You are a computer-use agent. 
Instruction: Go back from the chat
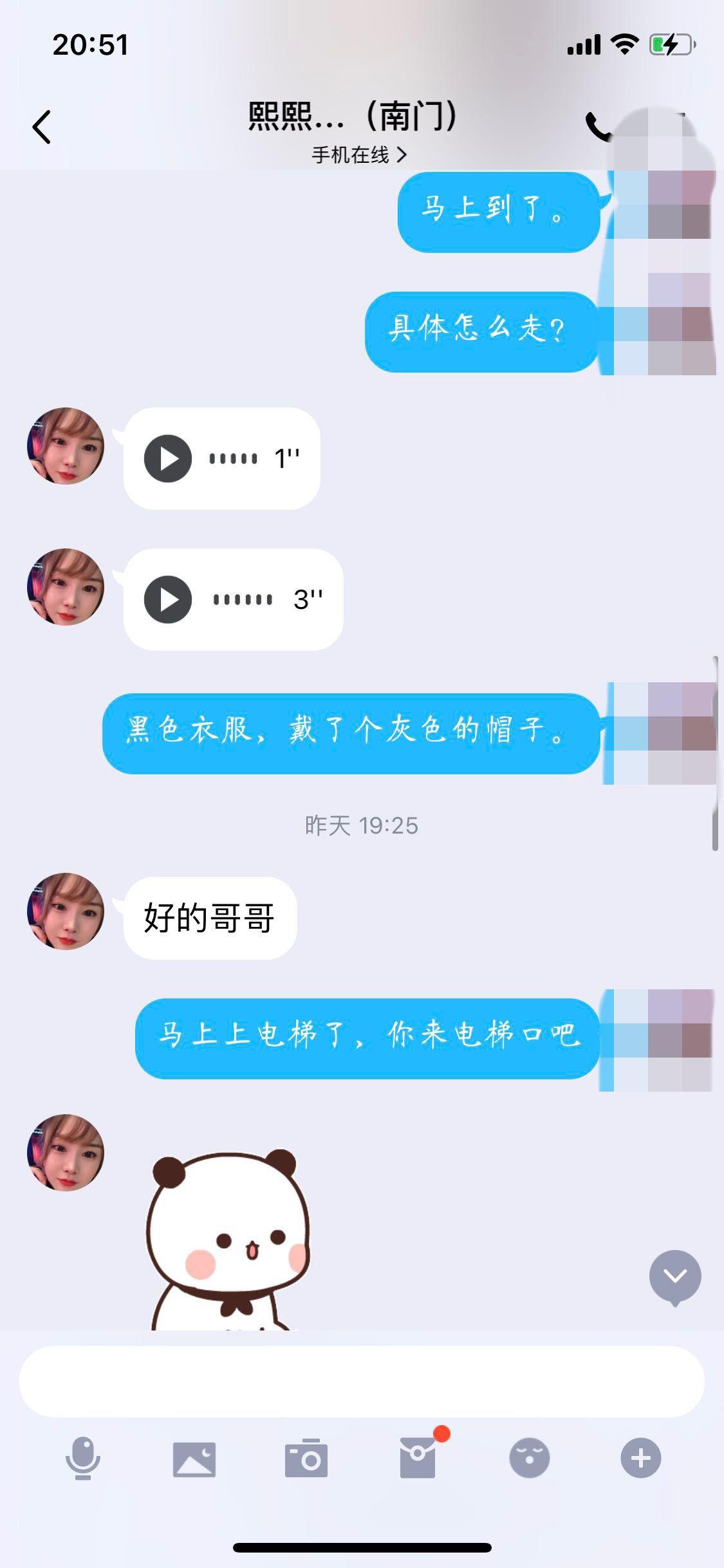pyautogui.click(x=42, y=127)
